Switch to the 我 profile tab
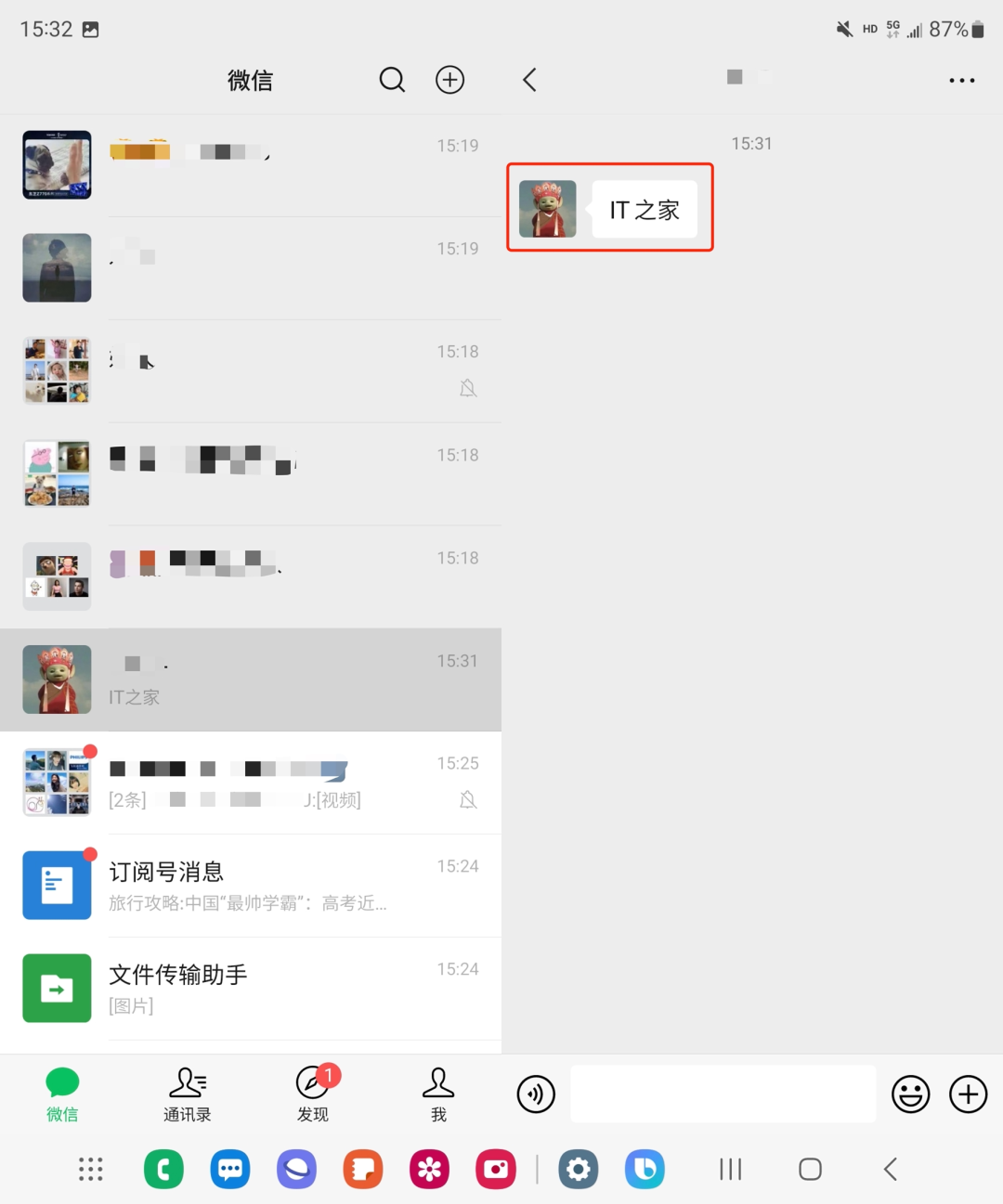The height and width of the screenshot is (1204, 1003). point(438,1094)
